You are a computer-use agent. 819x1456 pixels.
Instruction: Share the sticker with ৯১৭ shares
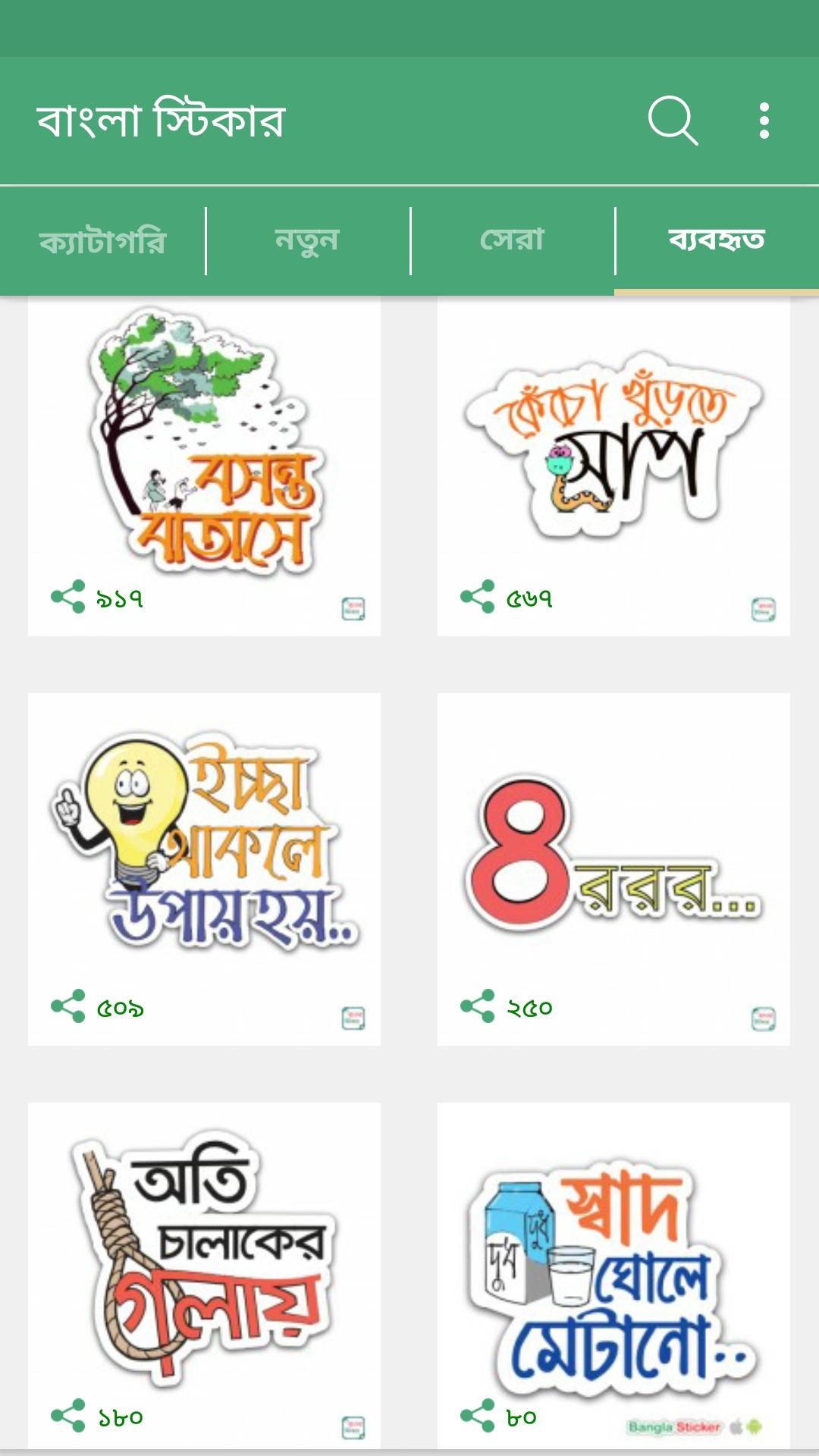click(68, 597)
